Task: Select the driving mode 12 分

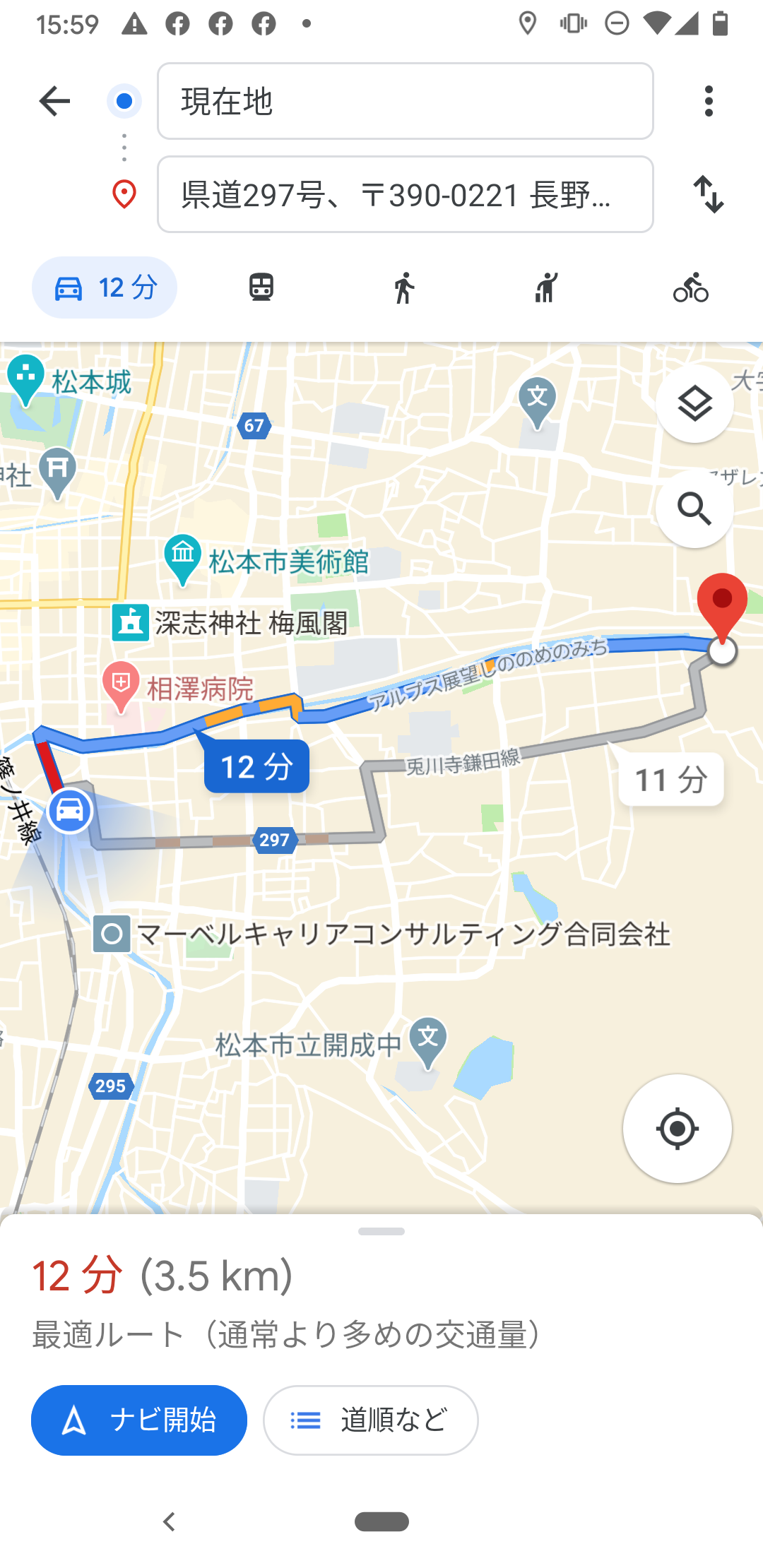Action: point(105,287)
